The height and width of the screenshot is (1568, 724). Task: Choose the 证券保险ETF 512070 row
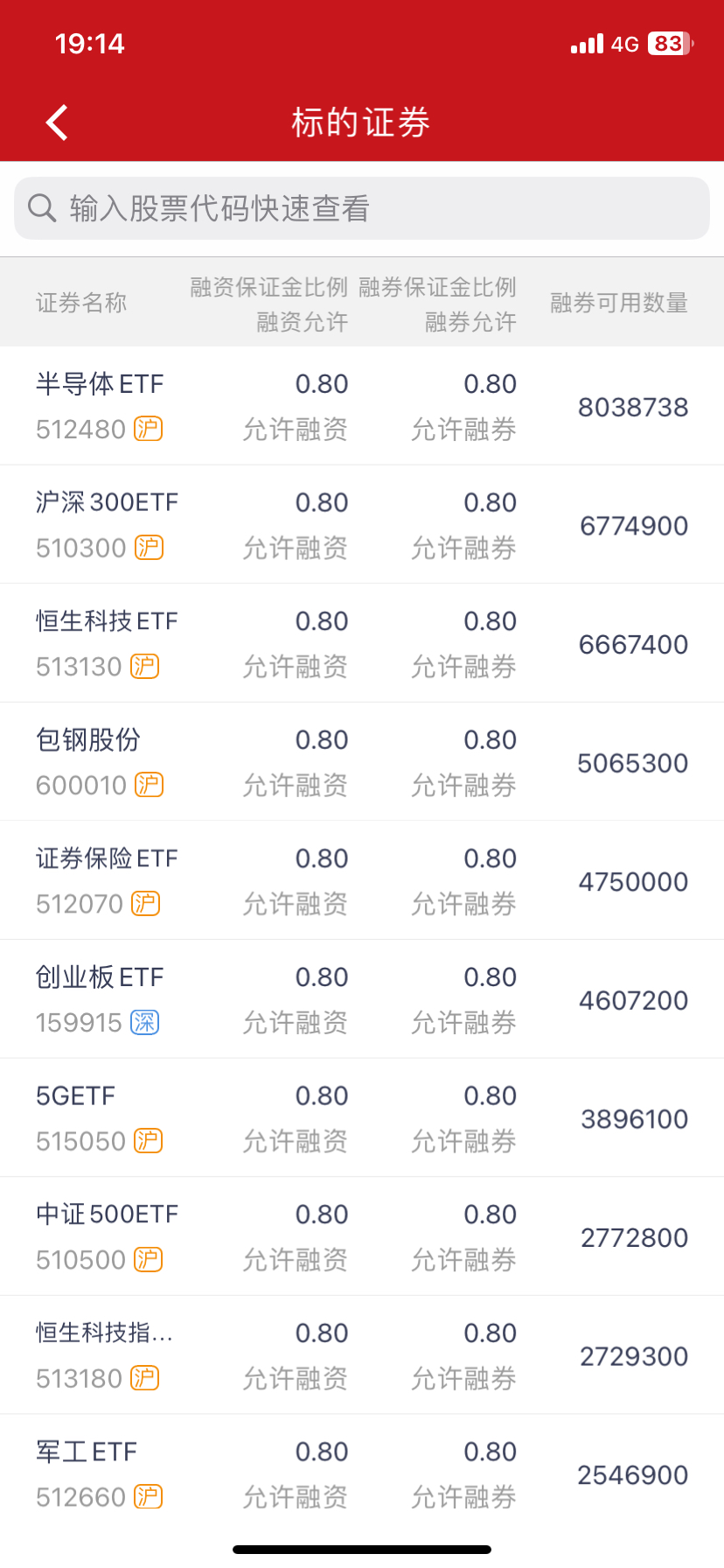[362, 881]
